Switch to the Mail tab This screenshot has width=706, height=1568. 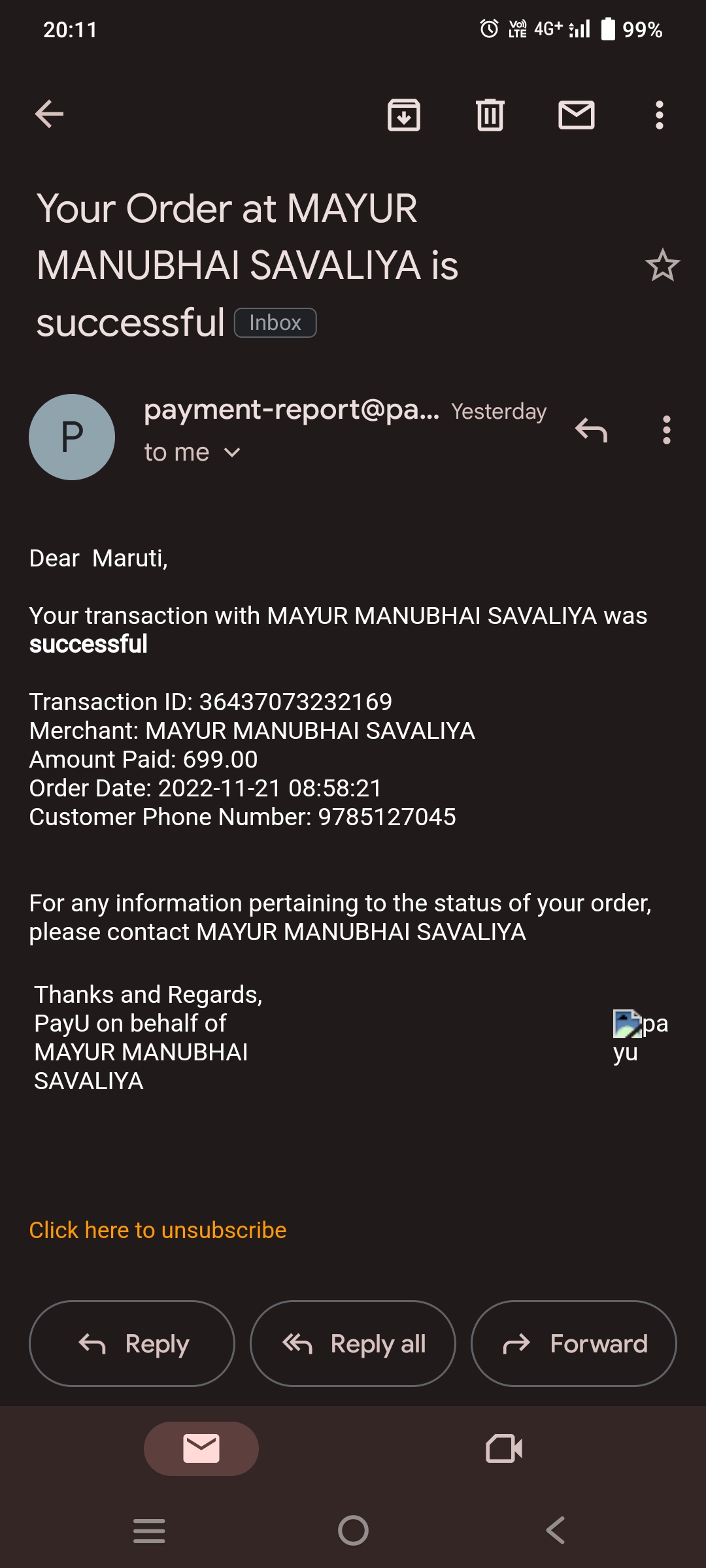coord(201,1448)
